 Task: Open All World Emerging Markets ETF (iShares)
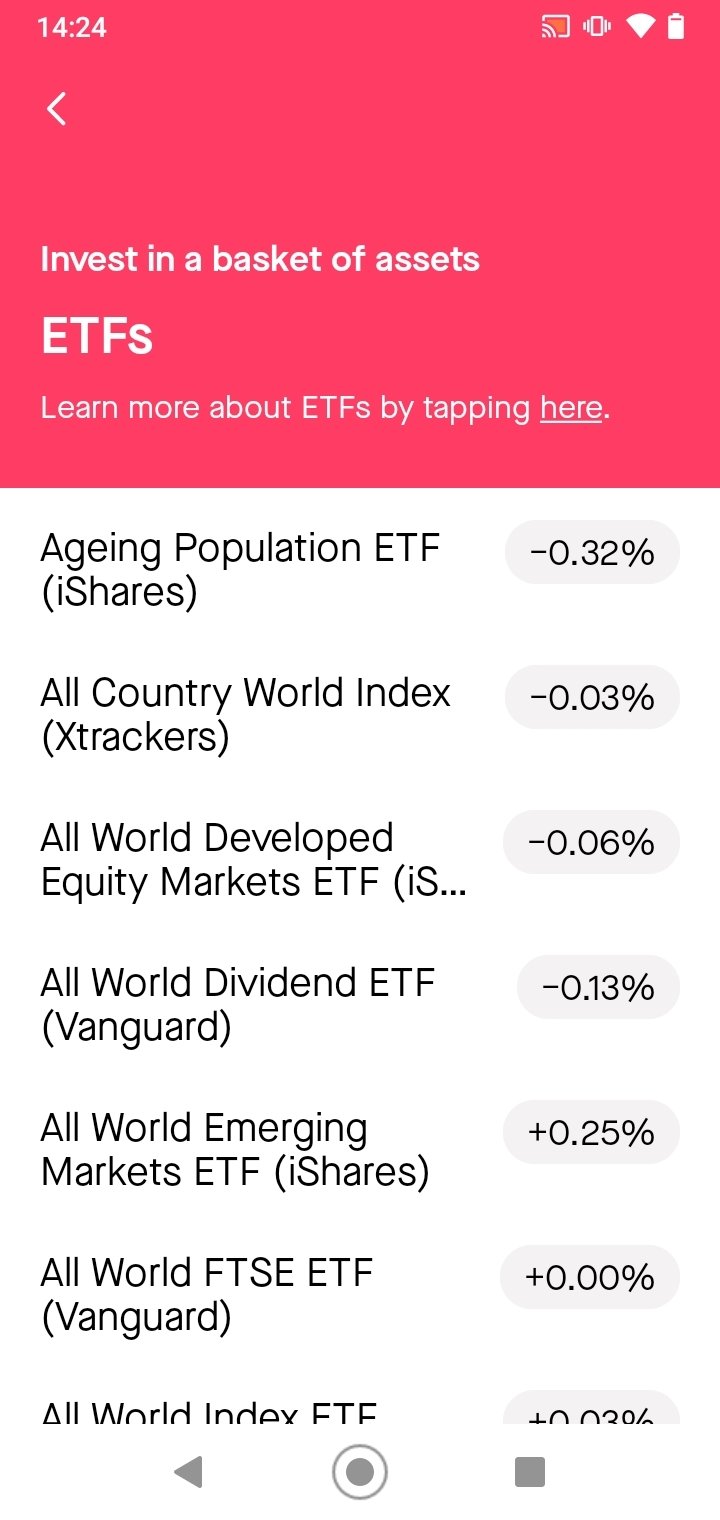coord(360,1149)
